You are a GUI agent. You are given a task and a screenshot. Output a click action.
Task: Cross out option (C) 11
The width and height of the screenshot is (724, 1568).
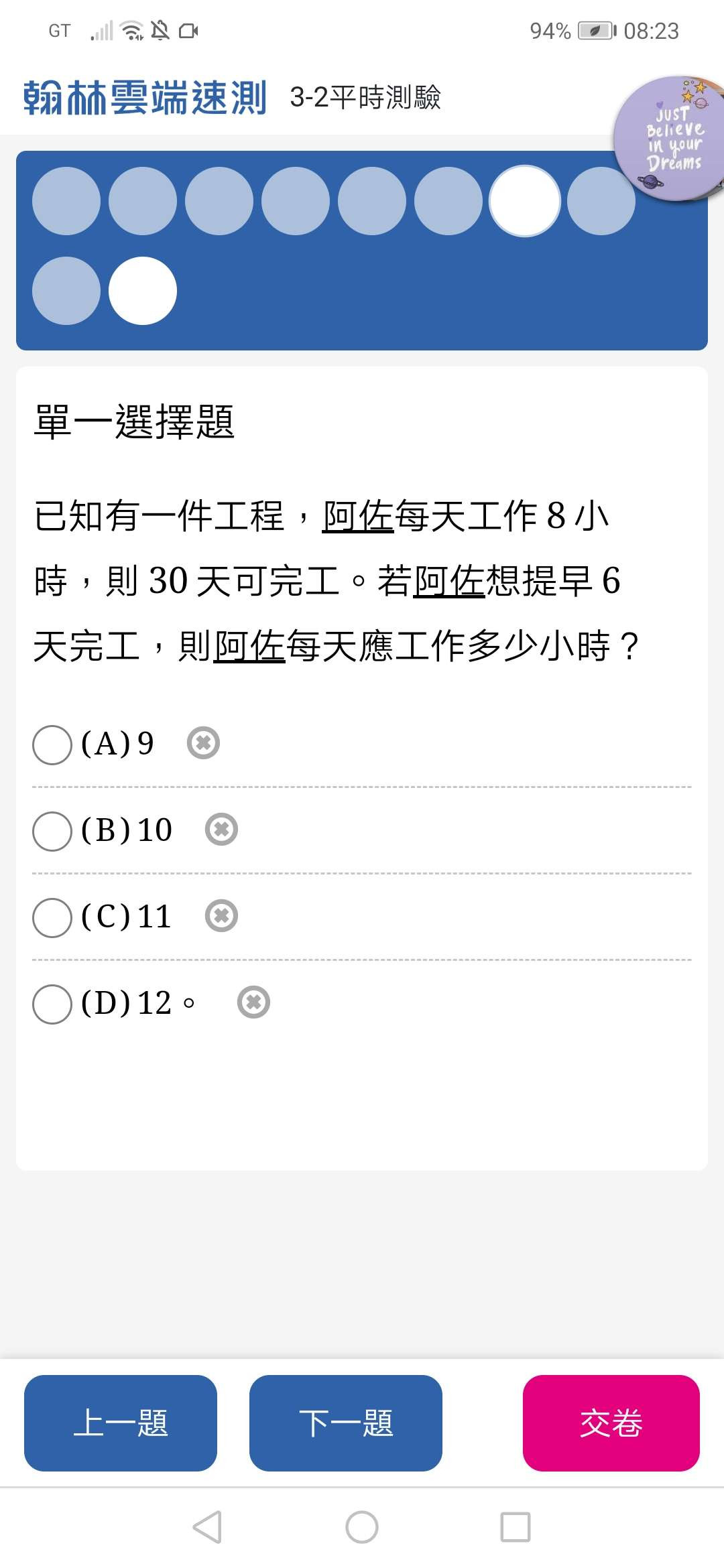pyautogui.click(x=221, y=915)
